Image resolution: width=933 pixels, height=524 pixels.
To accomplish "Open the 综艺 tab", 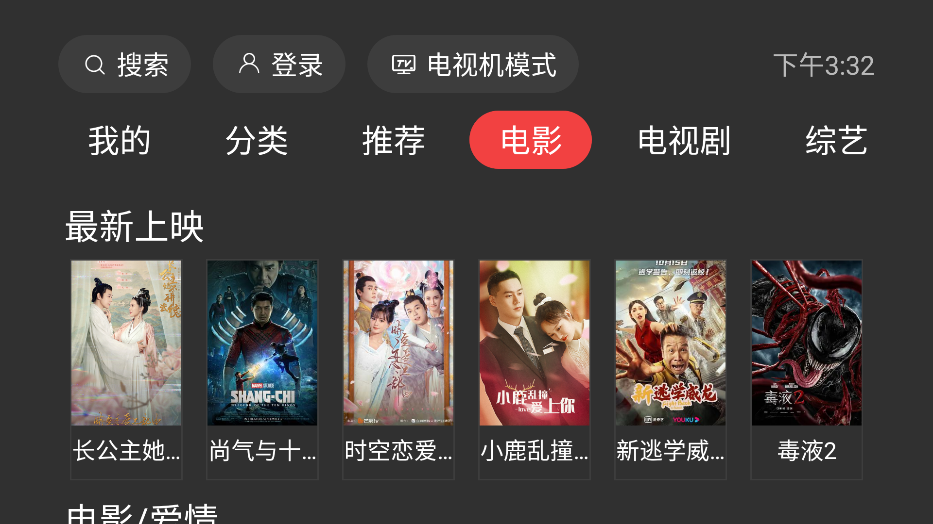I will [x=836, y=141].
